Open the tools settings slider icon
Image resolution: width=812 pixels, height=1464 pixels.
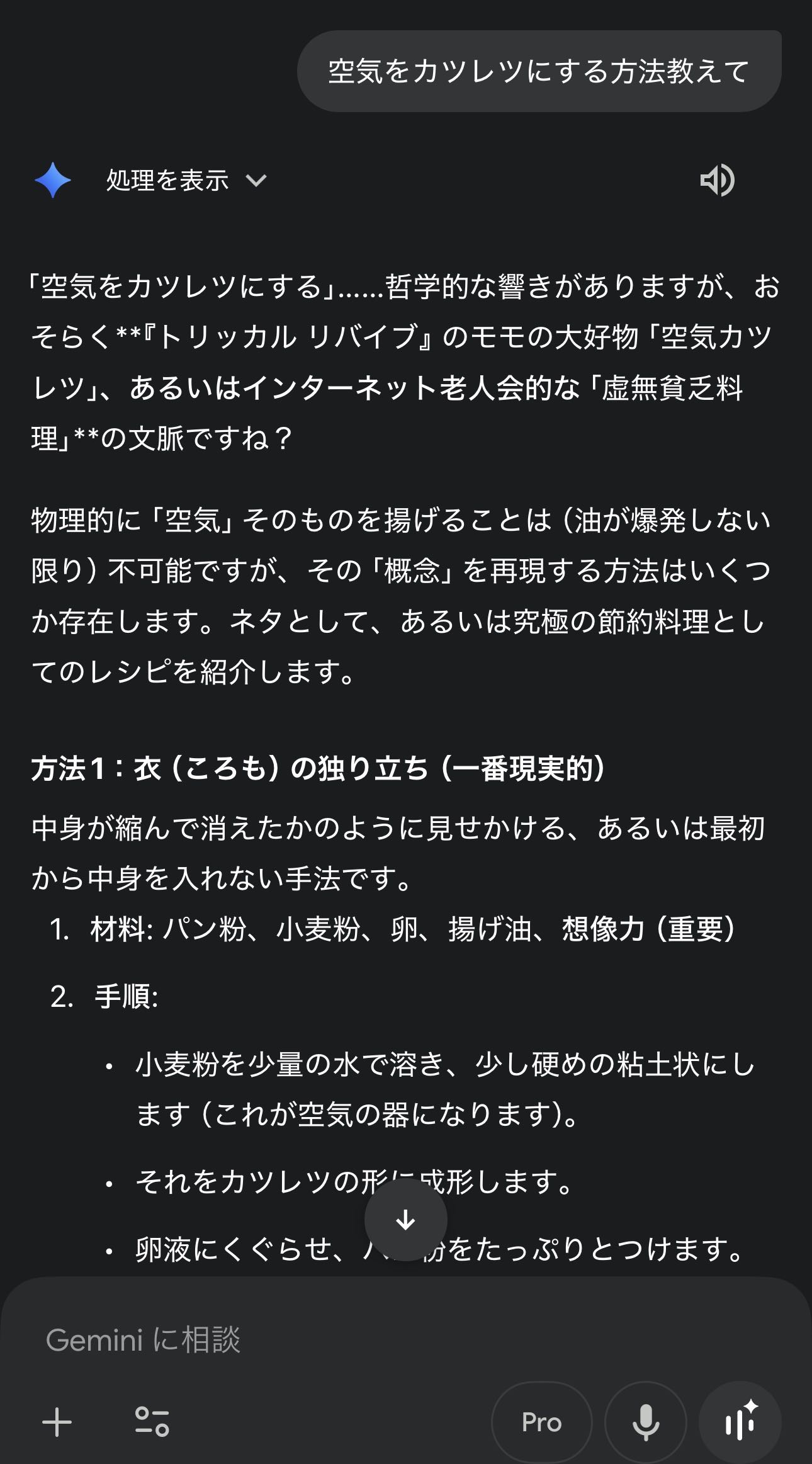pos(152,1422)
